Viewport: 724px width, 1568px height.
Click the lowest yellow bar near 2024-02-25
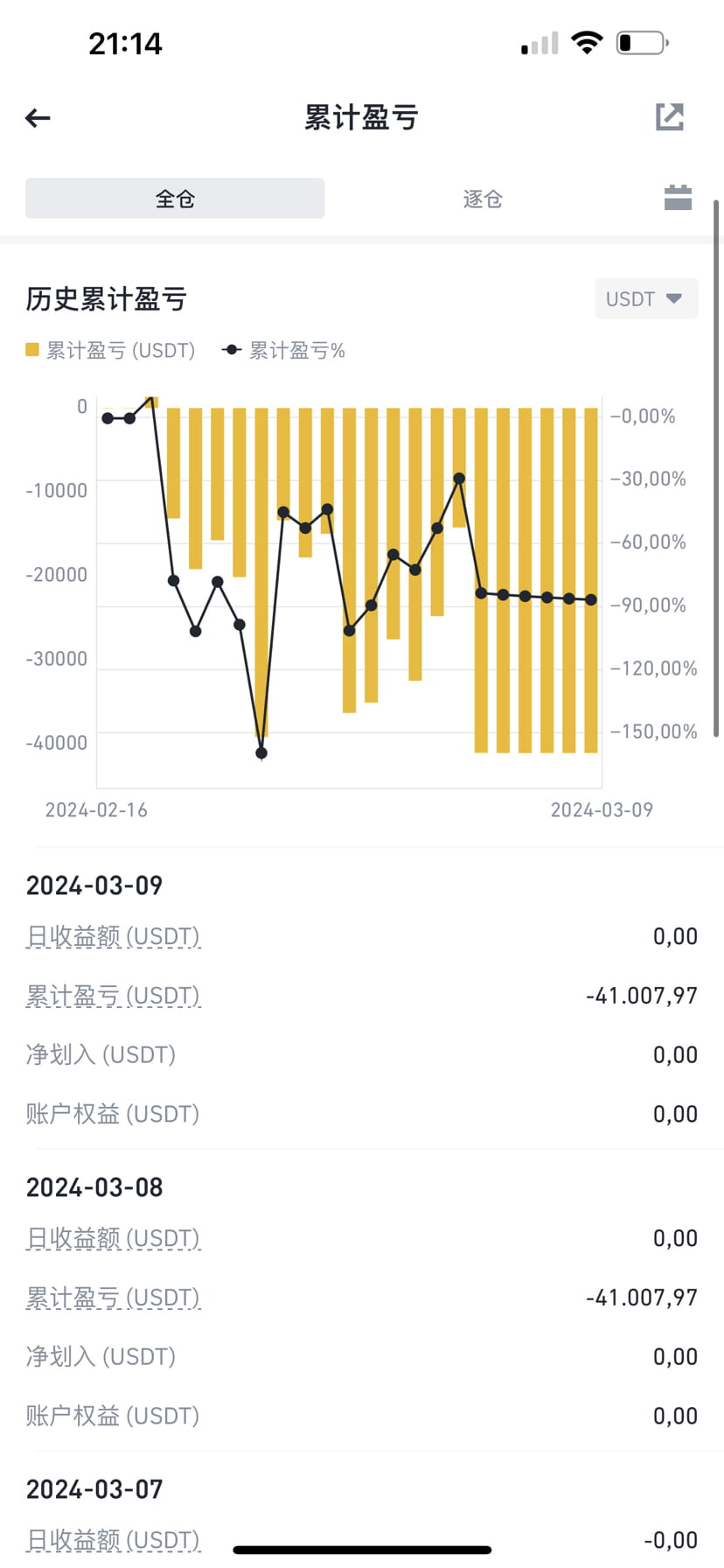tap(261, 612)
